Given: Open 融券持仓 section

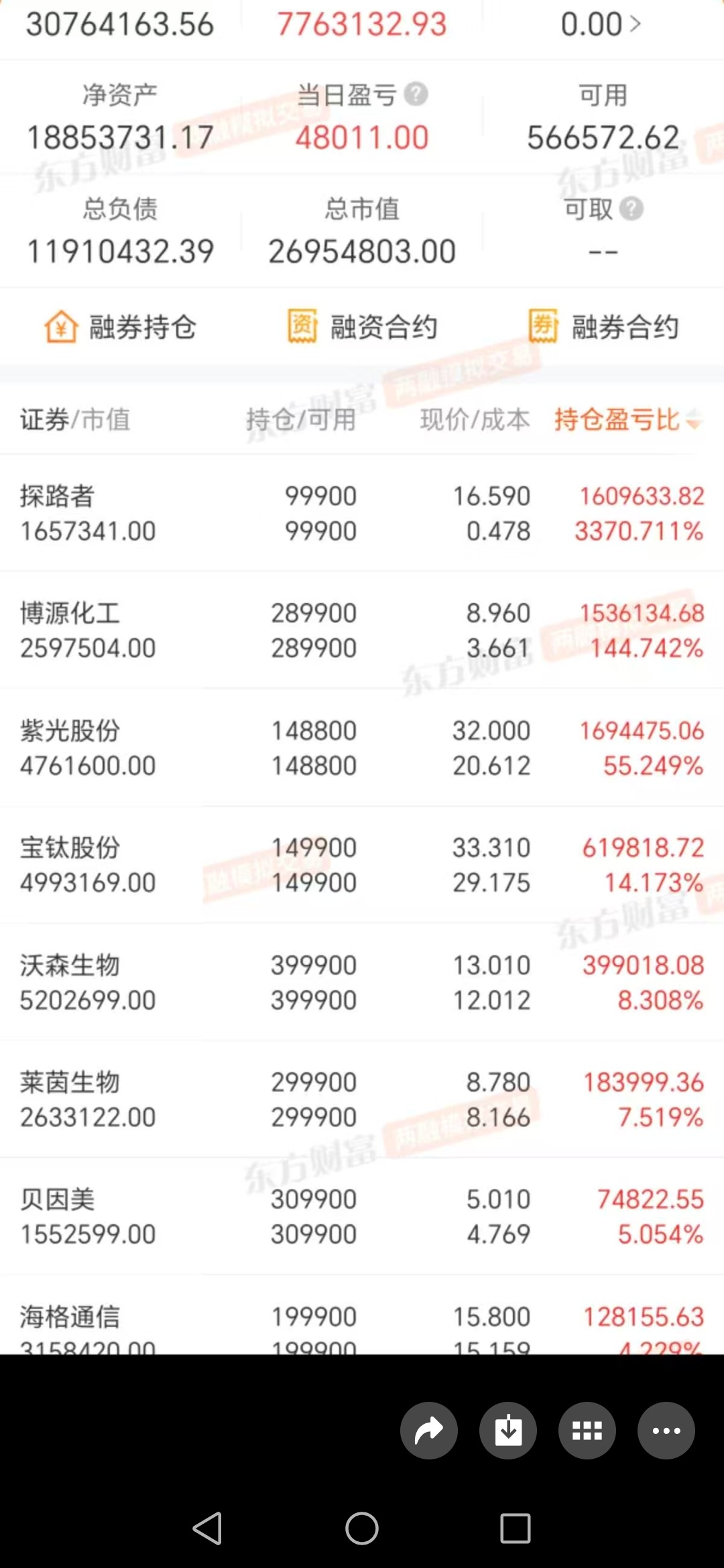Looking at the screenshot, I should point(121,328).
